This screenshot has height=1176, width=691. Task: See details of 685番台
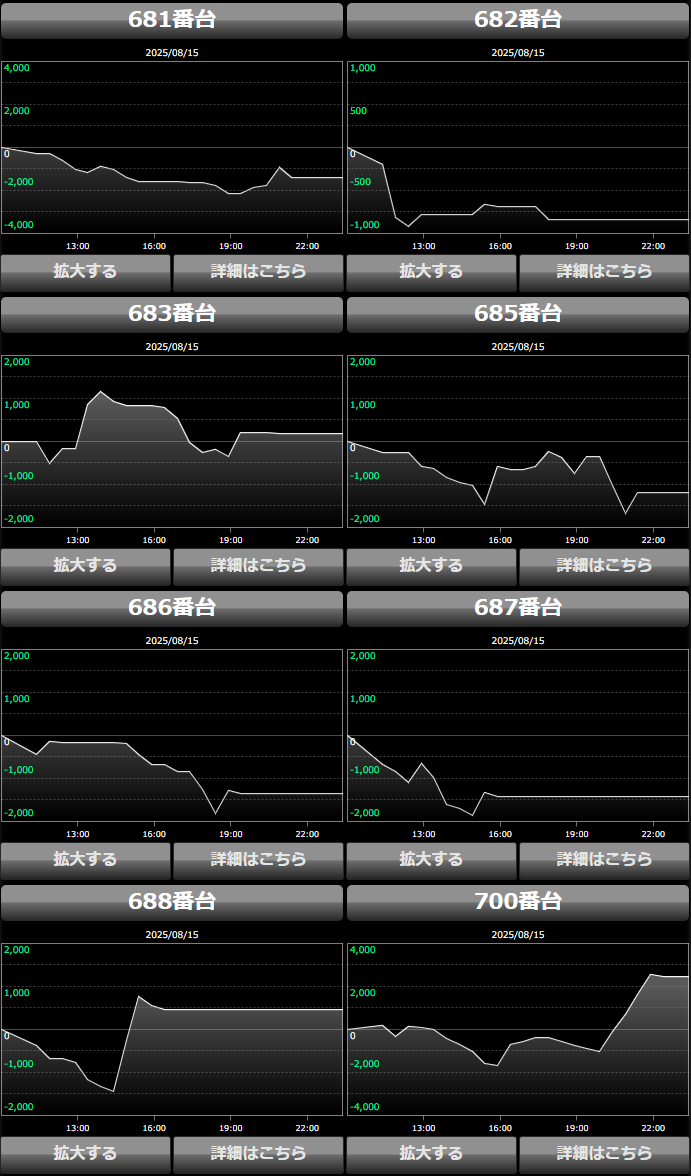tap(604, 565)
